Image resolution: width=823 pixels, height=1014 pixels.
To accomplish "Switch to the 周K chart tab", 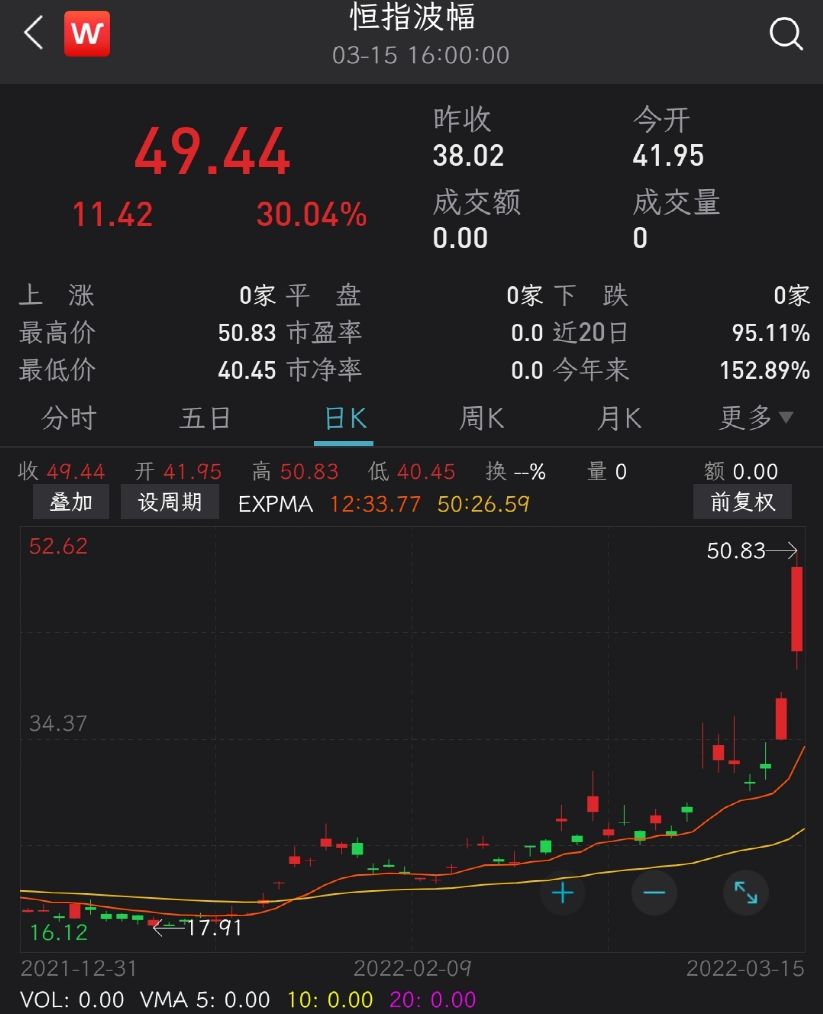I will (x=481, y=418).
